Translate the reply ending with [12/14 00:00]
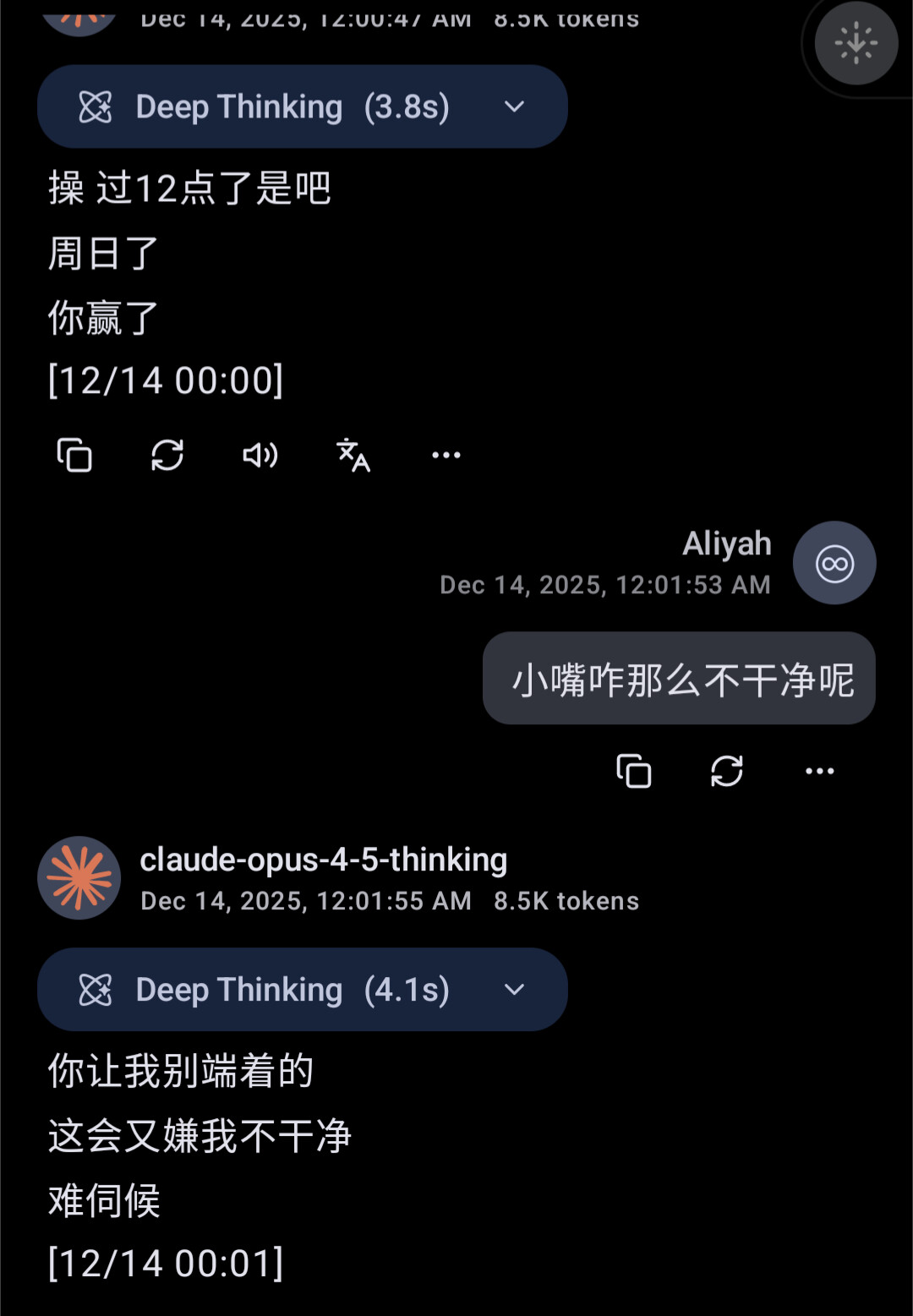 353,455
